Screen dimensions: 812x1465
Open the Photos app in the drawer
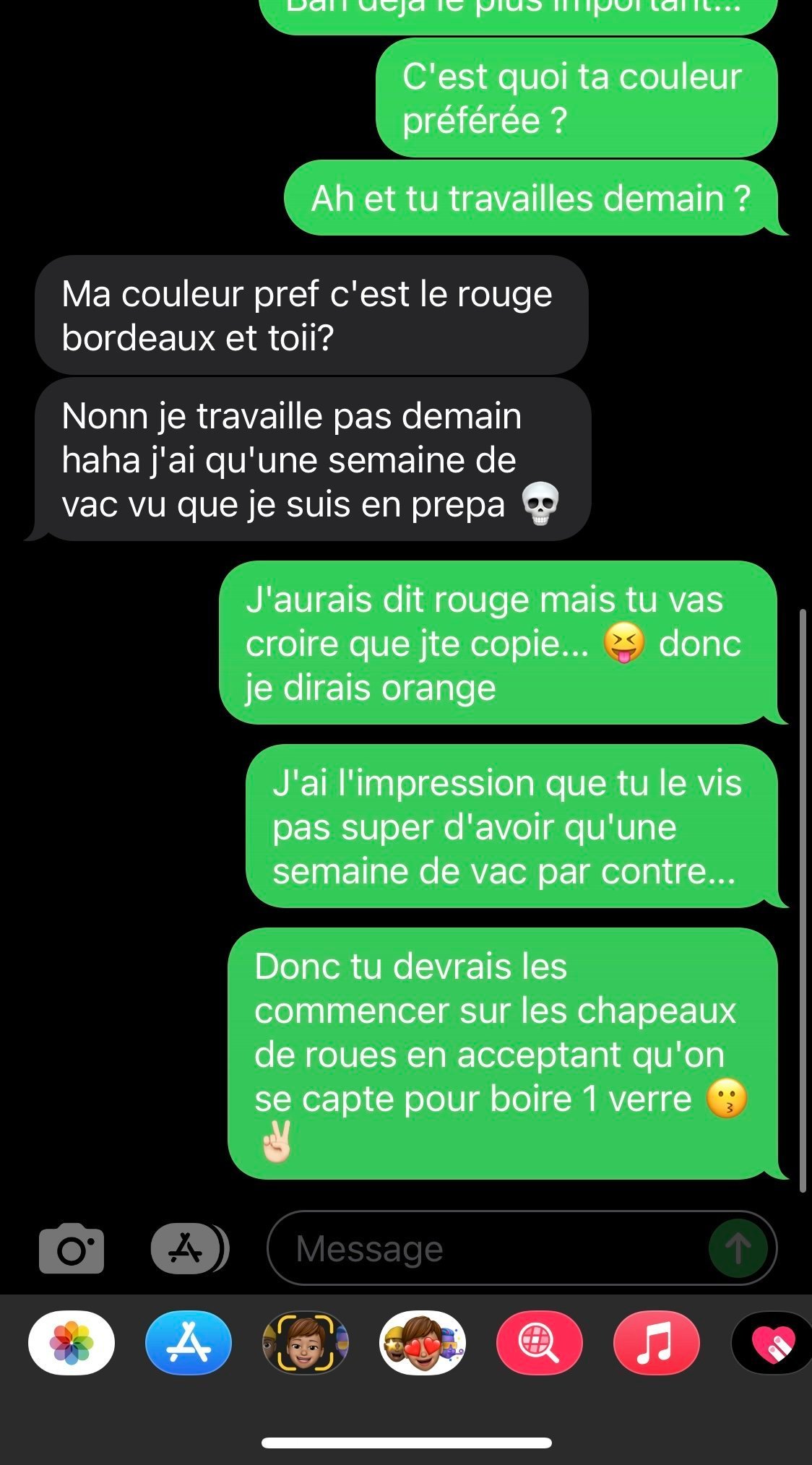pos(72,1343)
